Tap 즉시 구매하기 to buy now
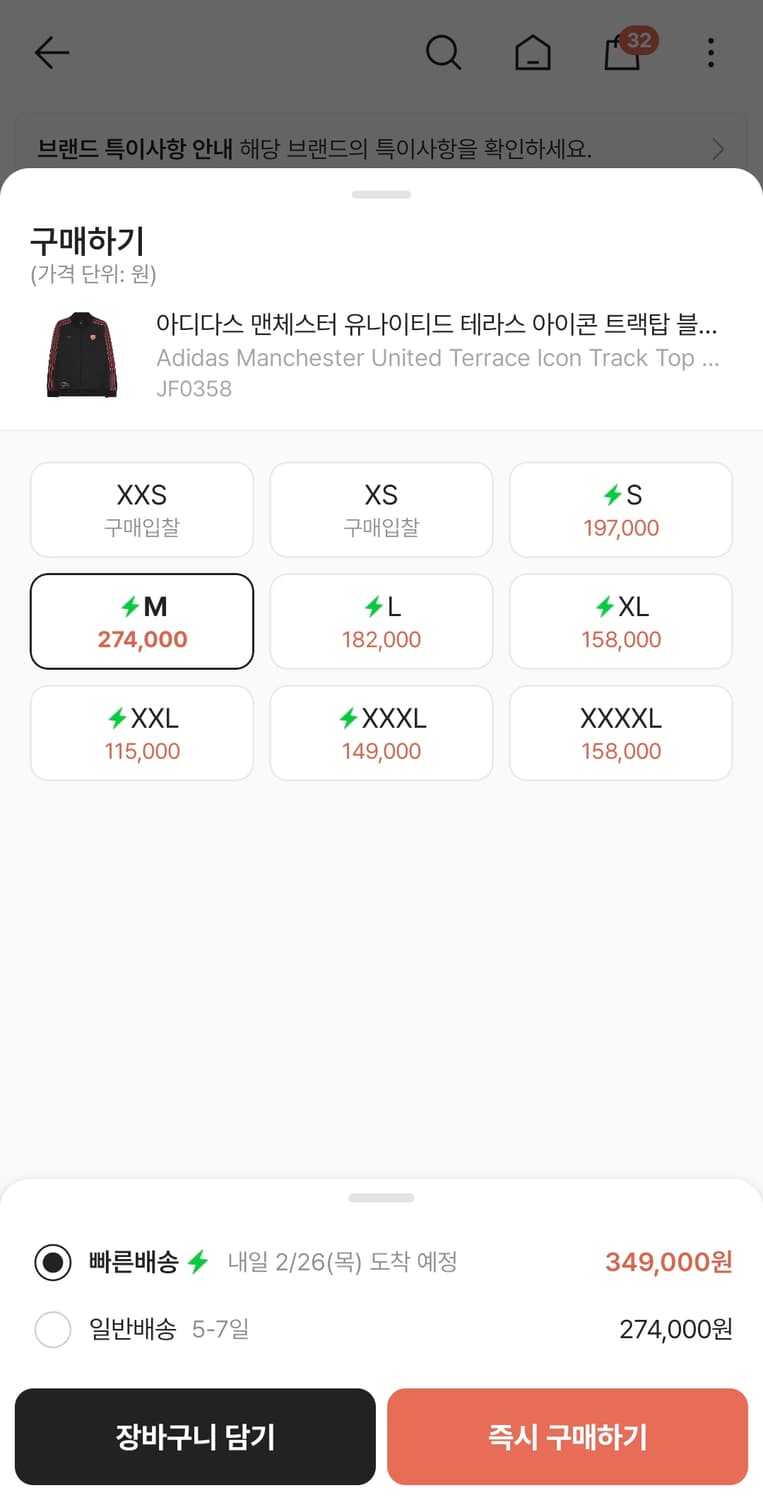 pos(567,1436)
